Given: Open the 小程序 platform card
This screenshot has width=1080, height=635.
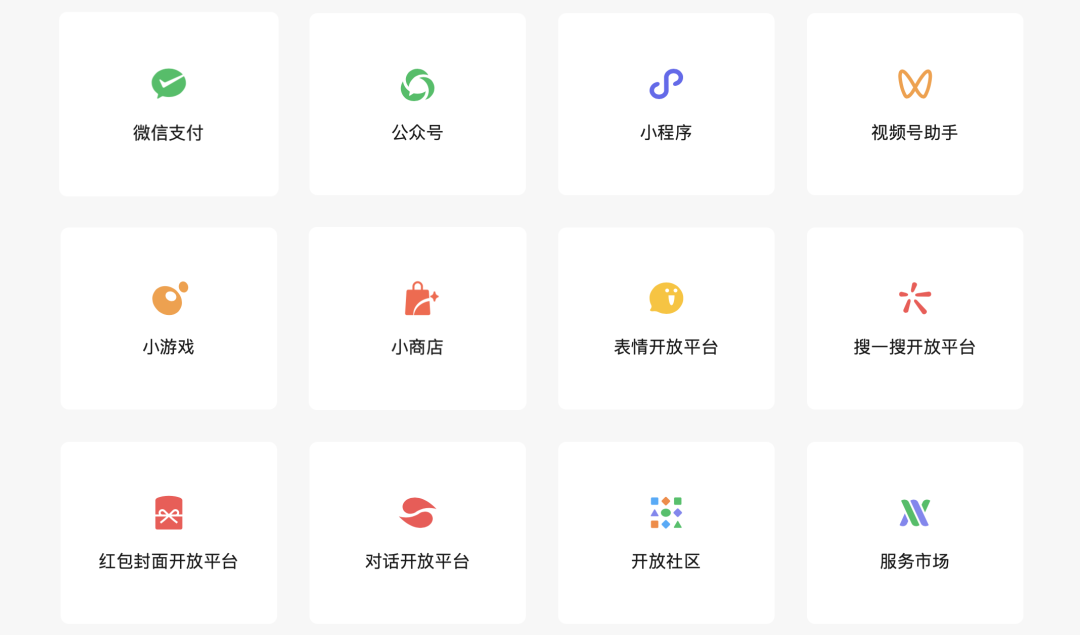Looking at the screenshot, I should (x=666, y=105).
